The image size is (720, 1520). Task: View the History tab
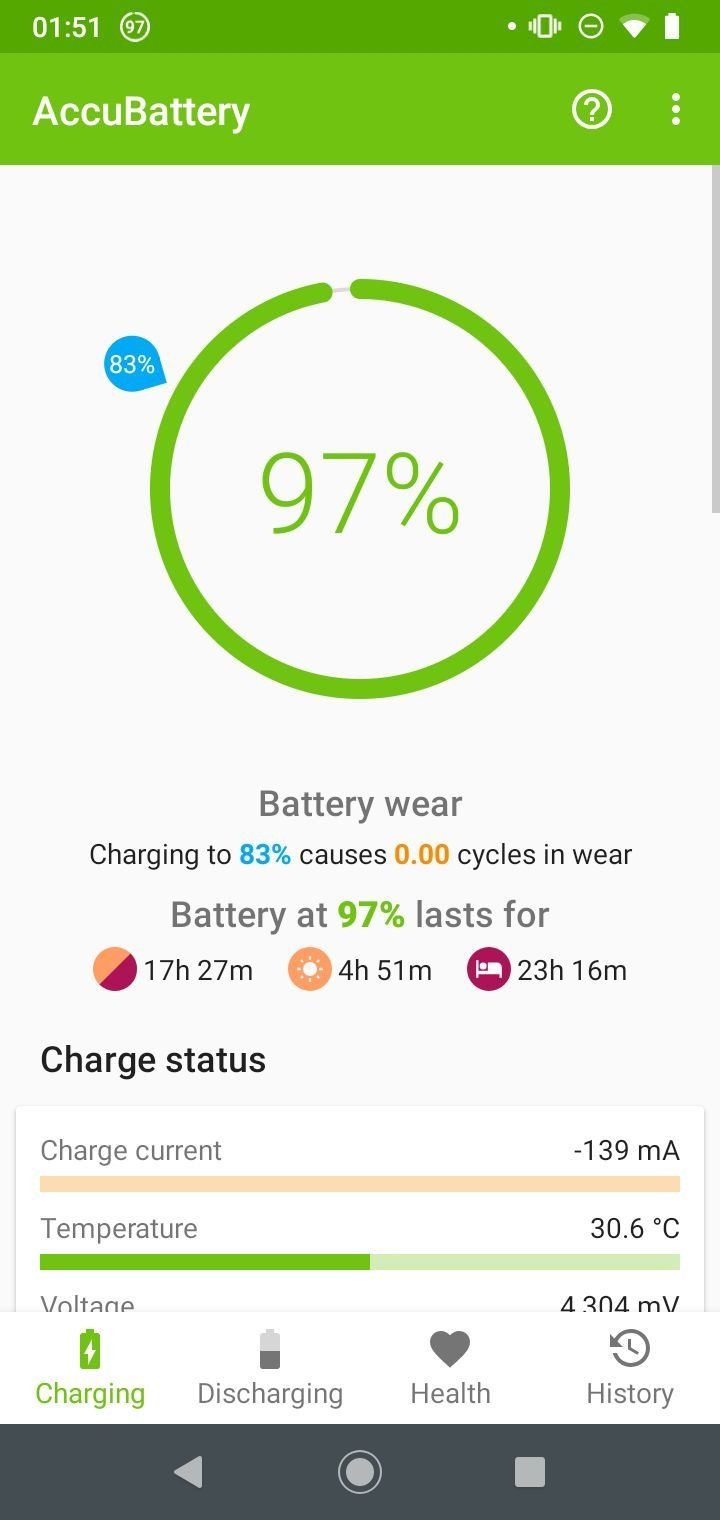pos(630,1368)
